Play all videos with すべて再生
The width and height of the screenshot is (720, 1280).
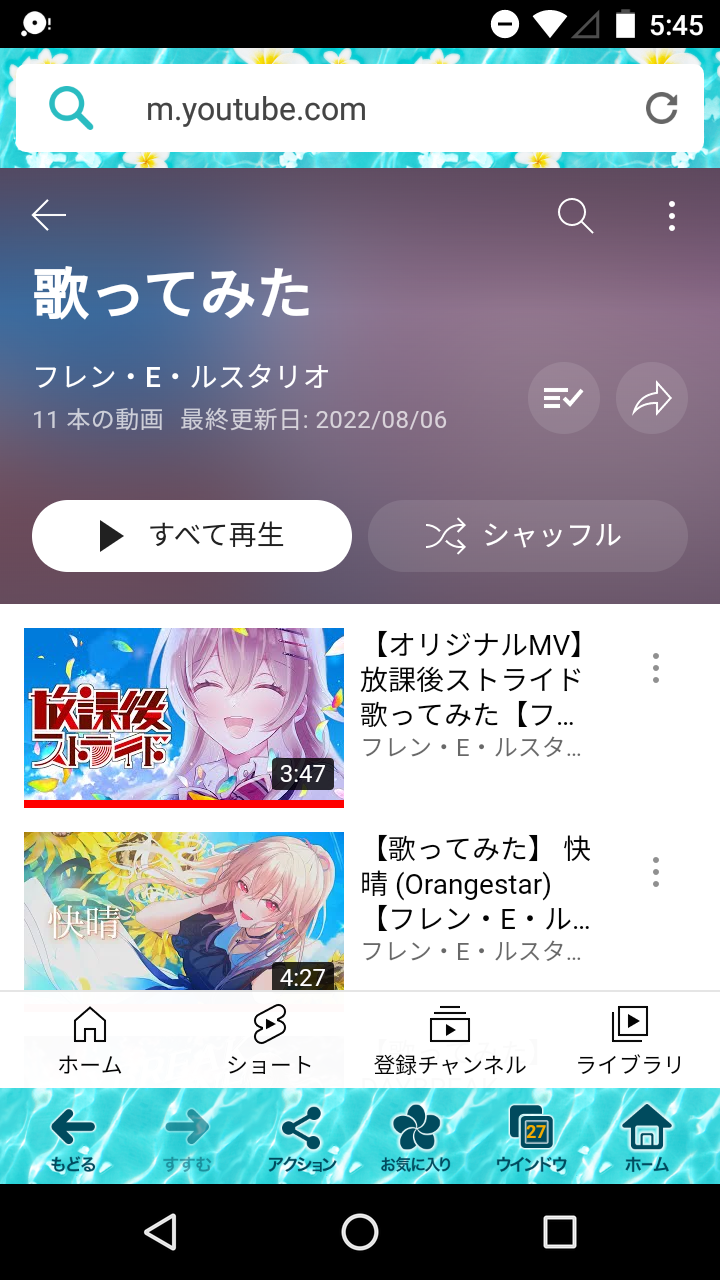point(192,536)
